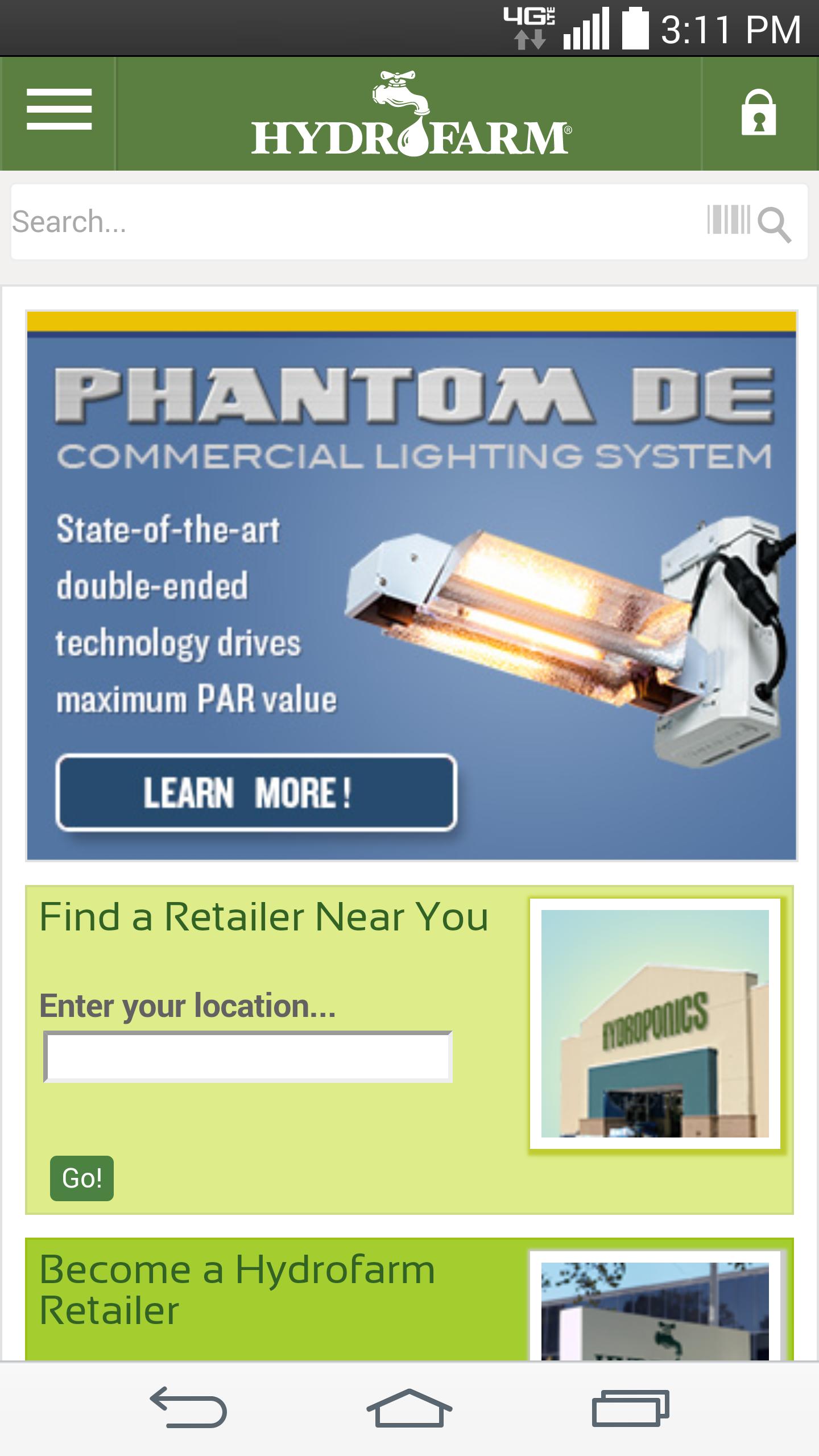Tap the magnifier search icon
The height and width of the screenshot is (1456, 819).
coord(775,225)
